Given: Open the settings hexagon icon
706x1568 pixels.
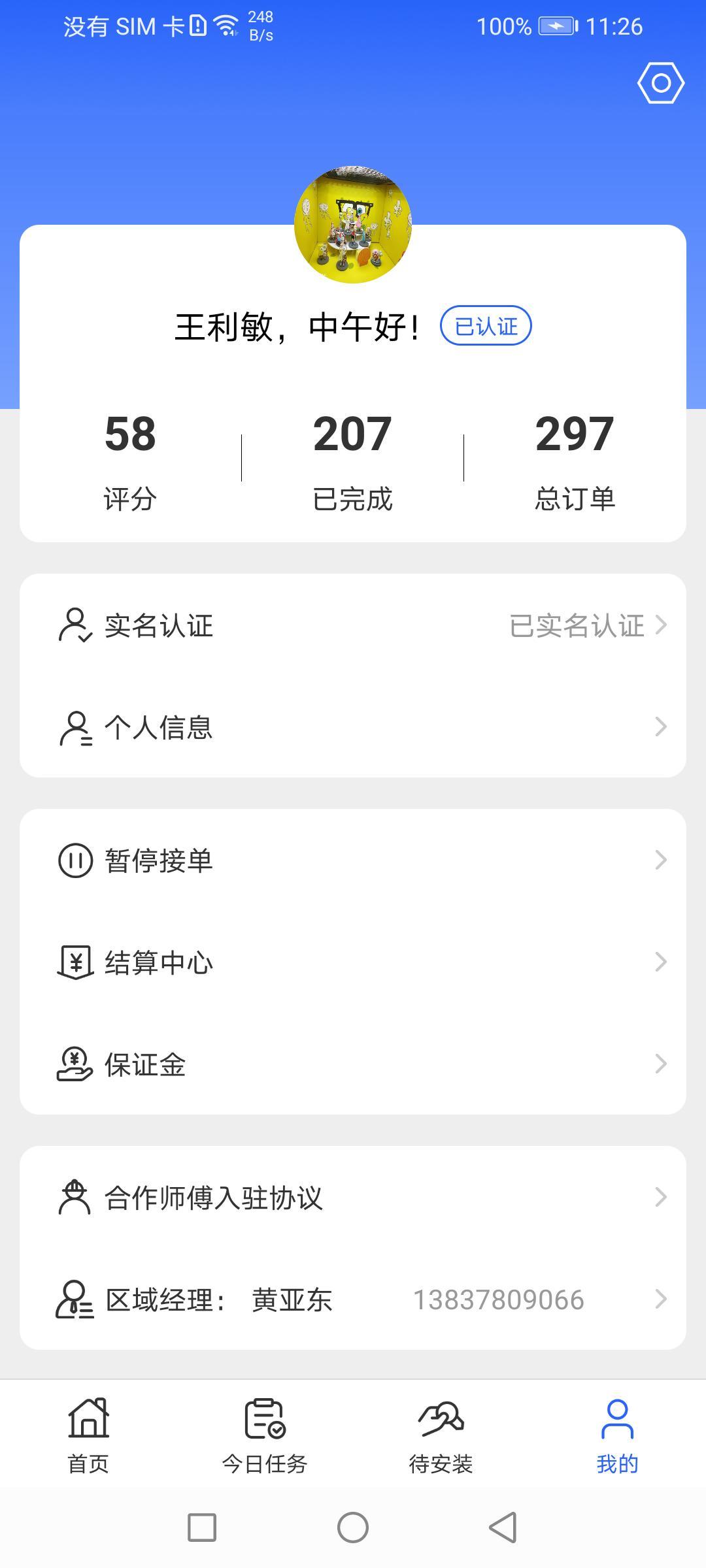Looking at the screenshot, I should tap(661, 83).
